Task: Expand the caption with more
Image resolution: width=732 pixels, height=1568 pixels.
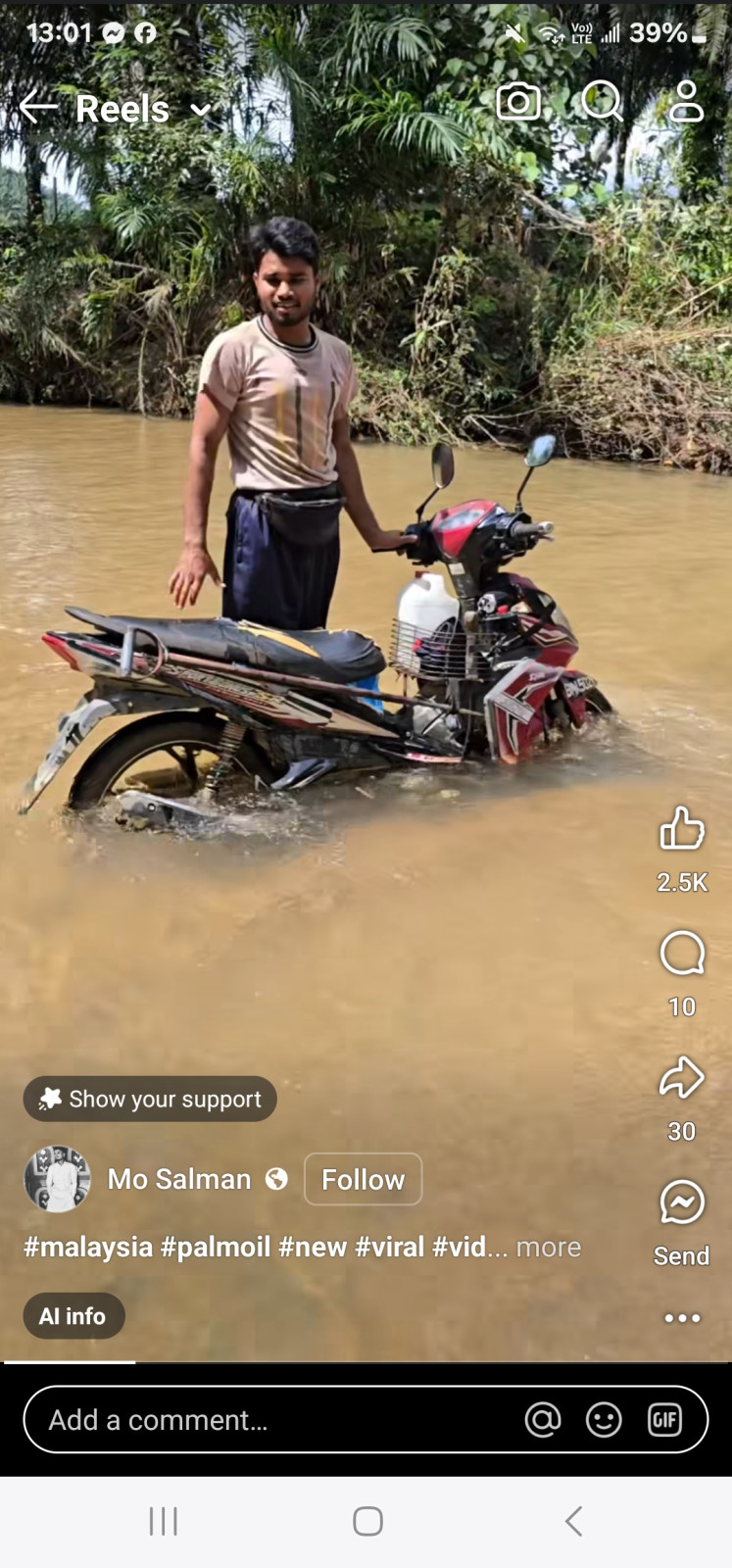Action: (549, 1248)
